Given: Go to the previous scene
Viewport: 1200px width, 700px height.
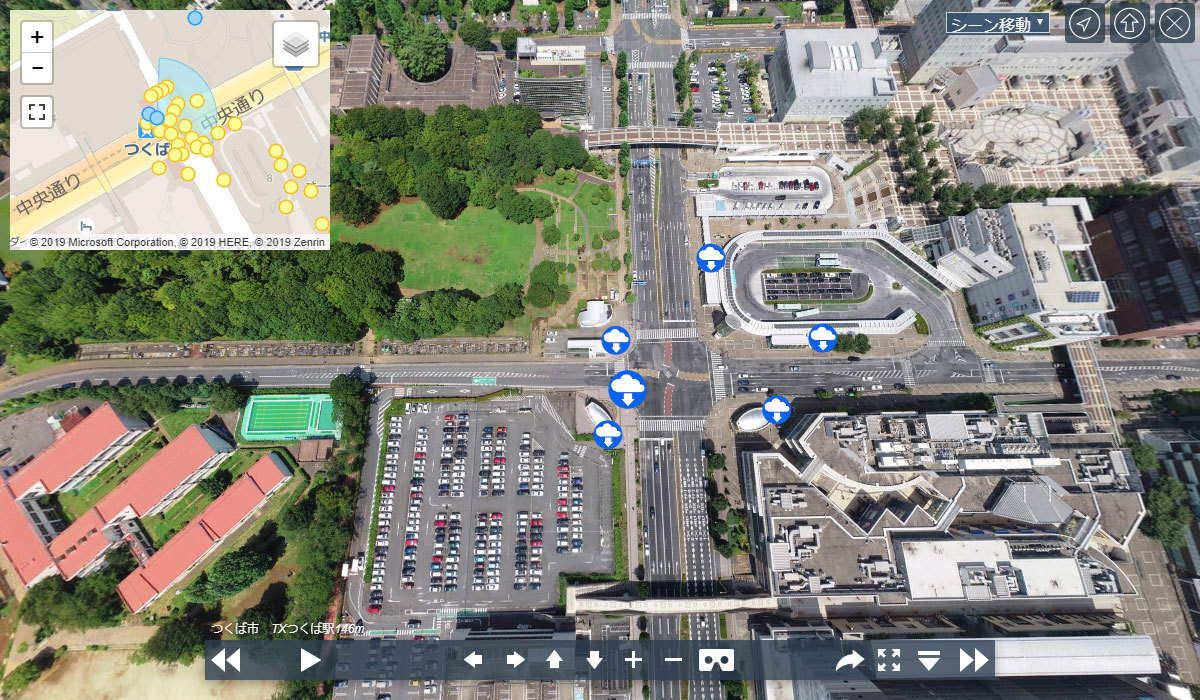Looking at the screenshot, I should click(x=226, y=660).
